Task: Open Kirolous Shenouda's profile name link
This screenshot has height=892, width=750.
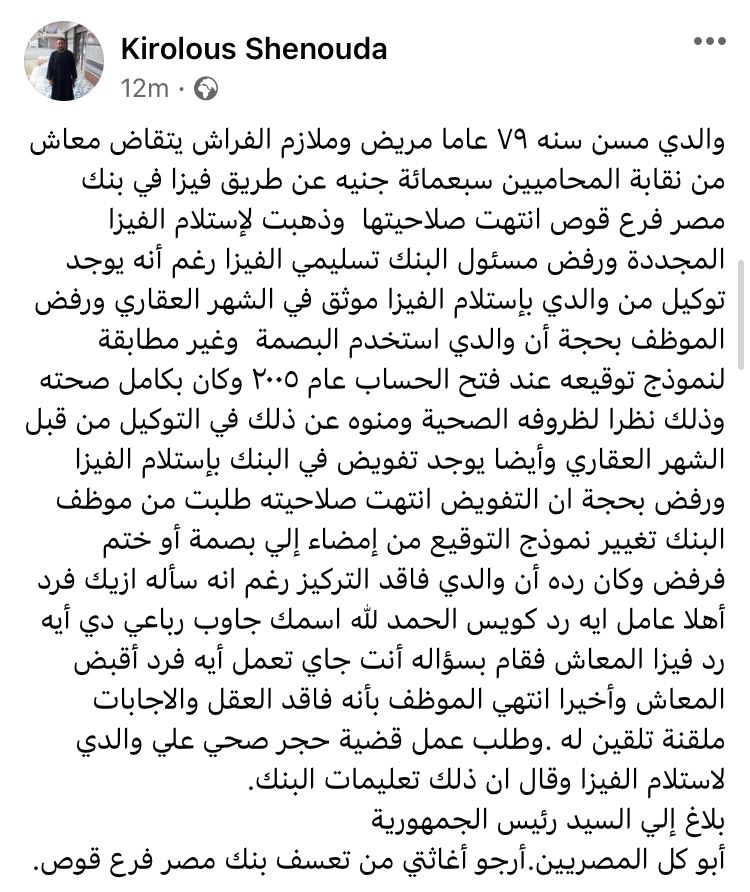Action: coord(253,49)
